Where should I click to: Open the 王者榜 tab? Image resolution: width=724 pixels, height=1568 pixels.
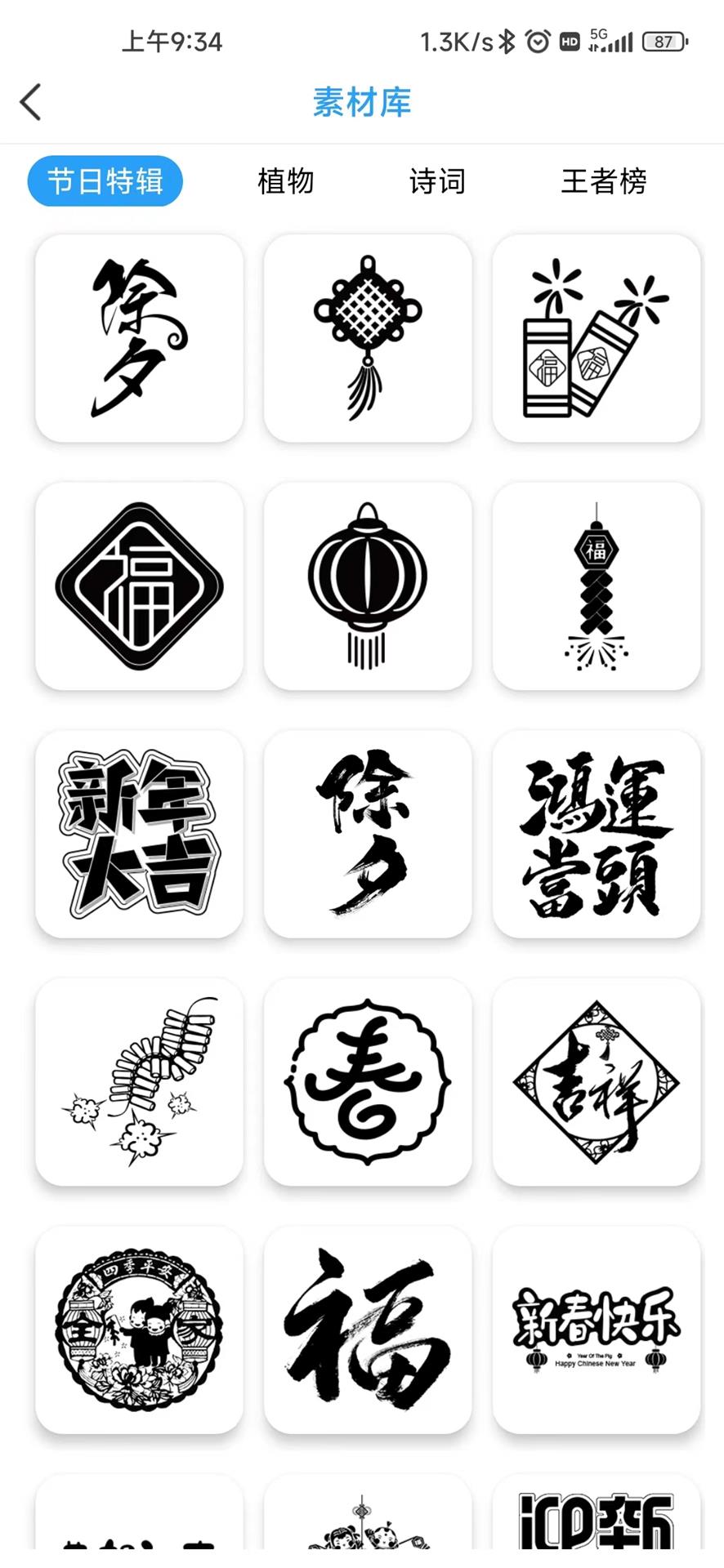[604, 181]
